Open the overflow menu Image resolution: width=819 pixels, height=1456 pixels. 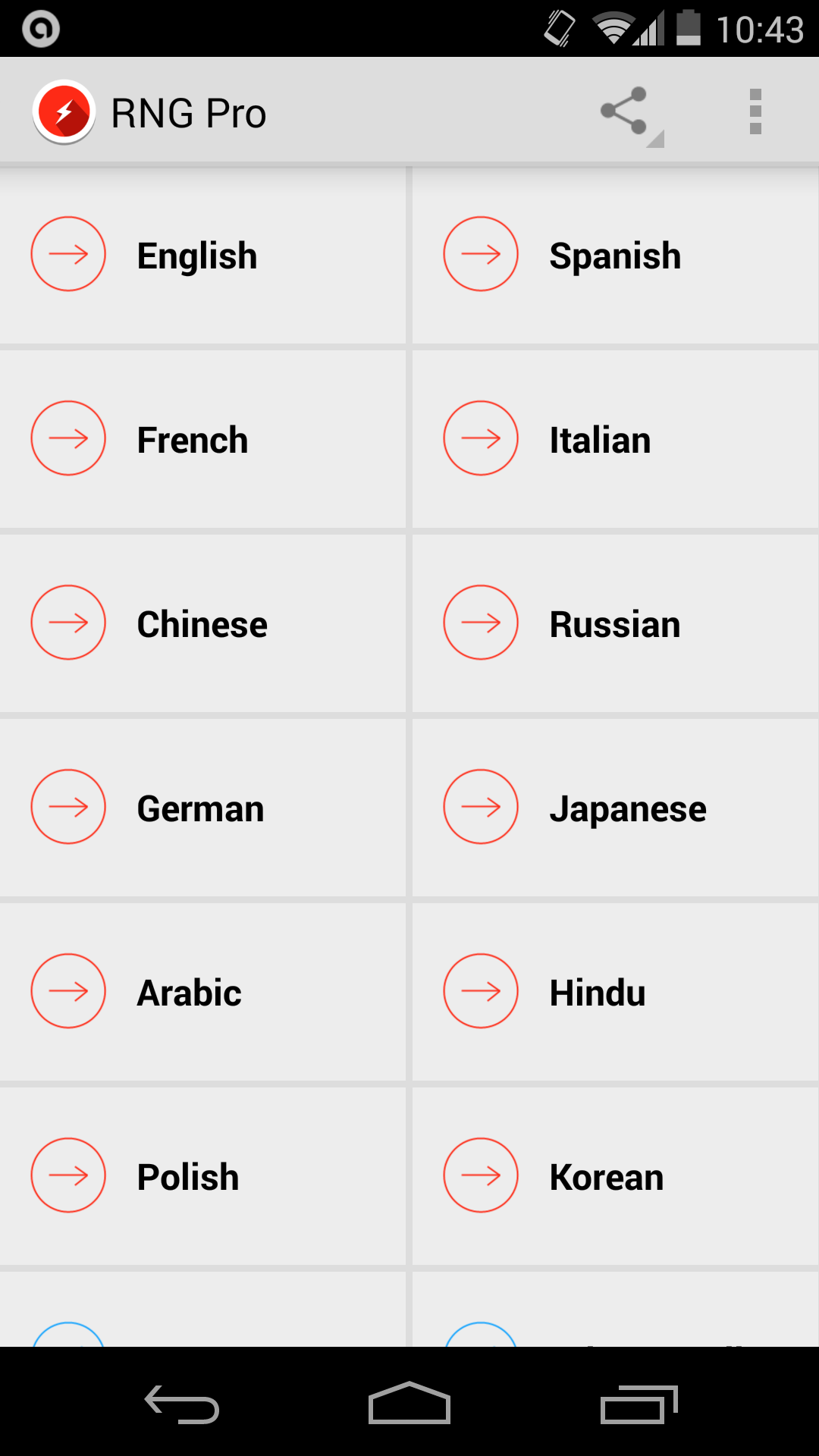pyautogui.click(x=755, y=112)
